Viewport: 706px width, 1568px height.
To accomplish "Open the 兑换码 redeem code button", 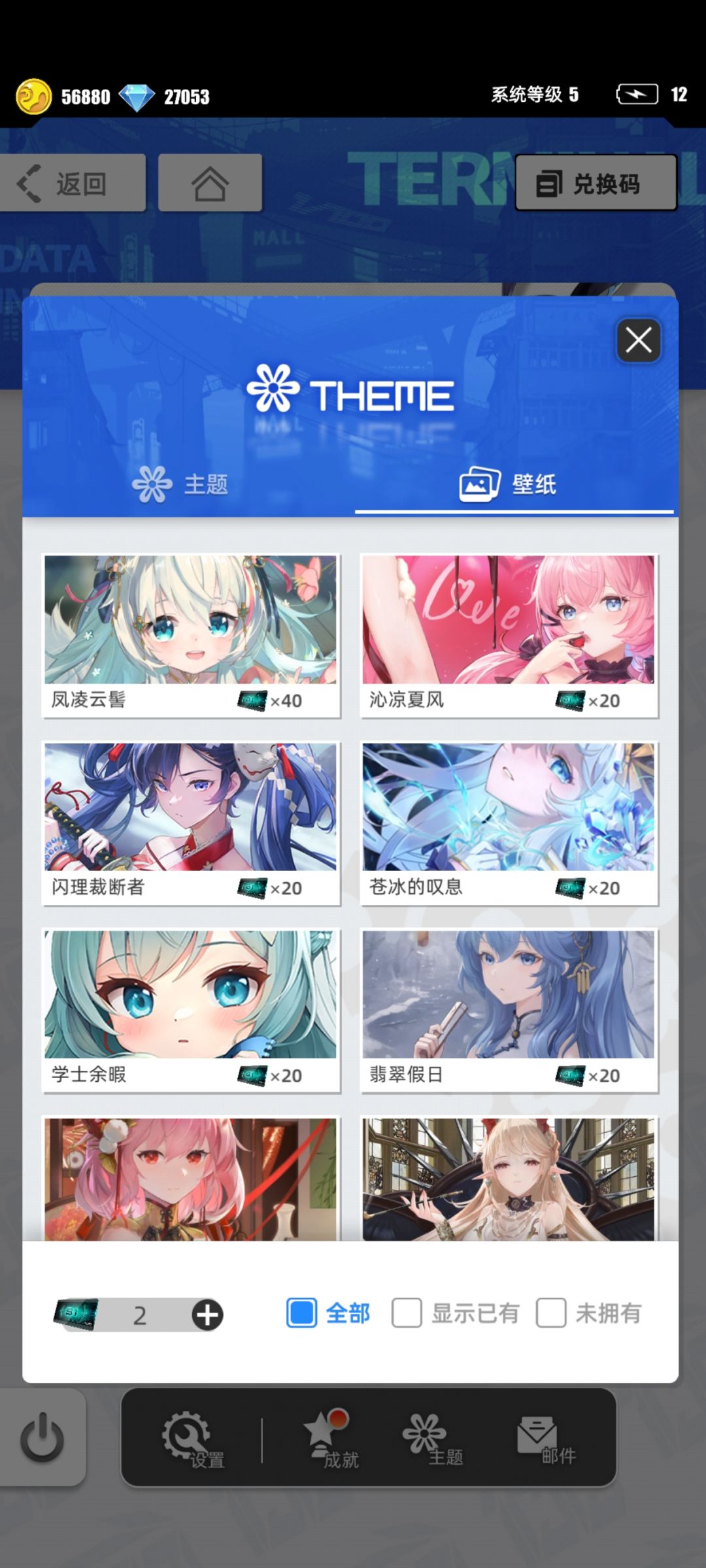I will click(596, 183).
